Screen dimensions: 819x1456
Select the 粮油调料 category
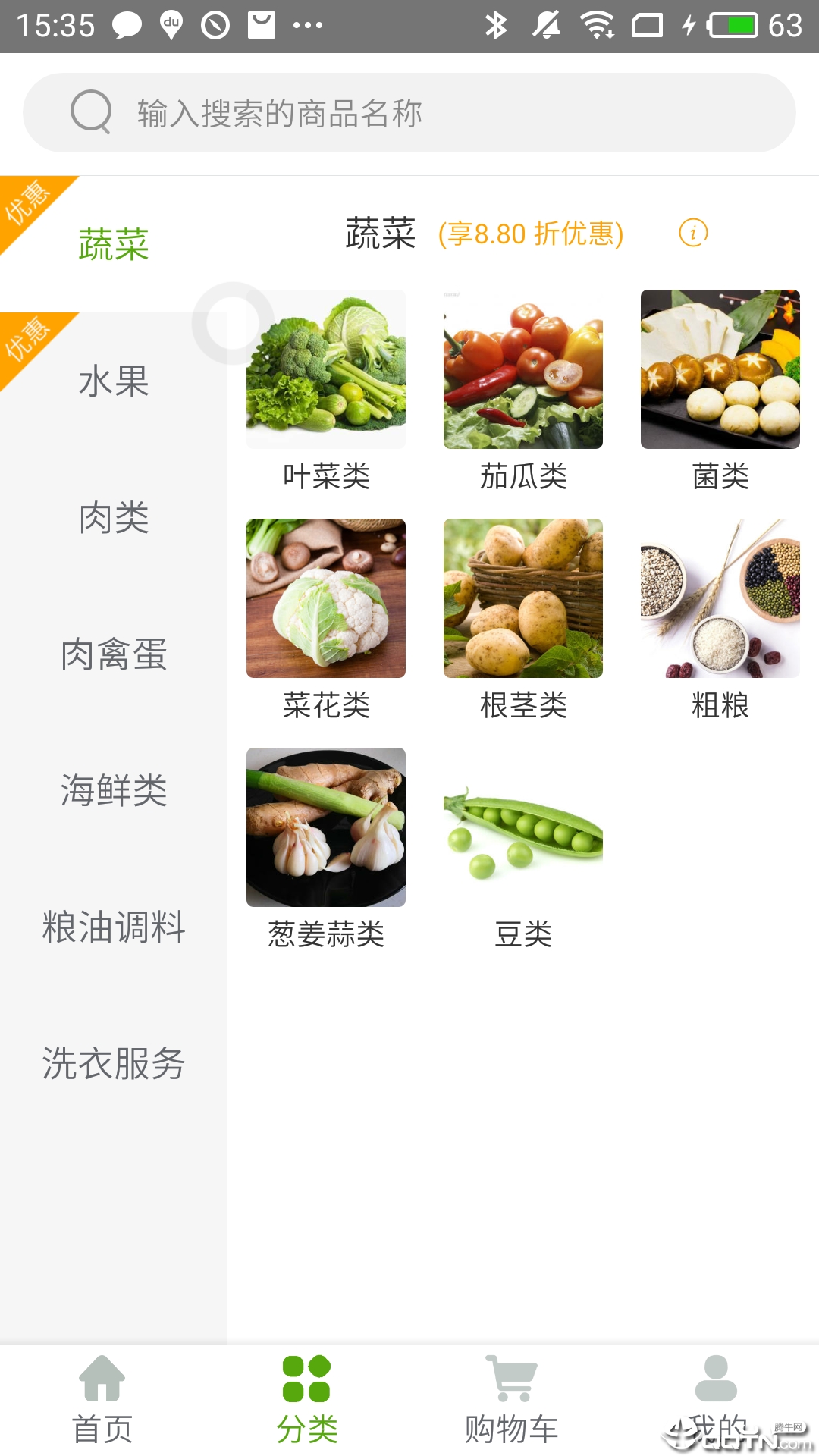(x=114, y=927)
